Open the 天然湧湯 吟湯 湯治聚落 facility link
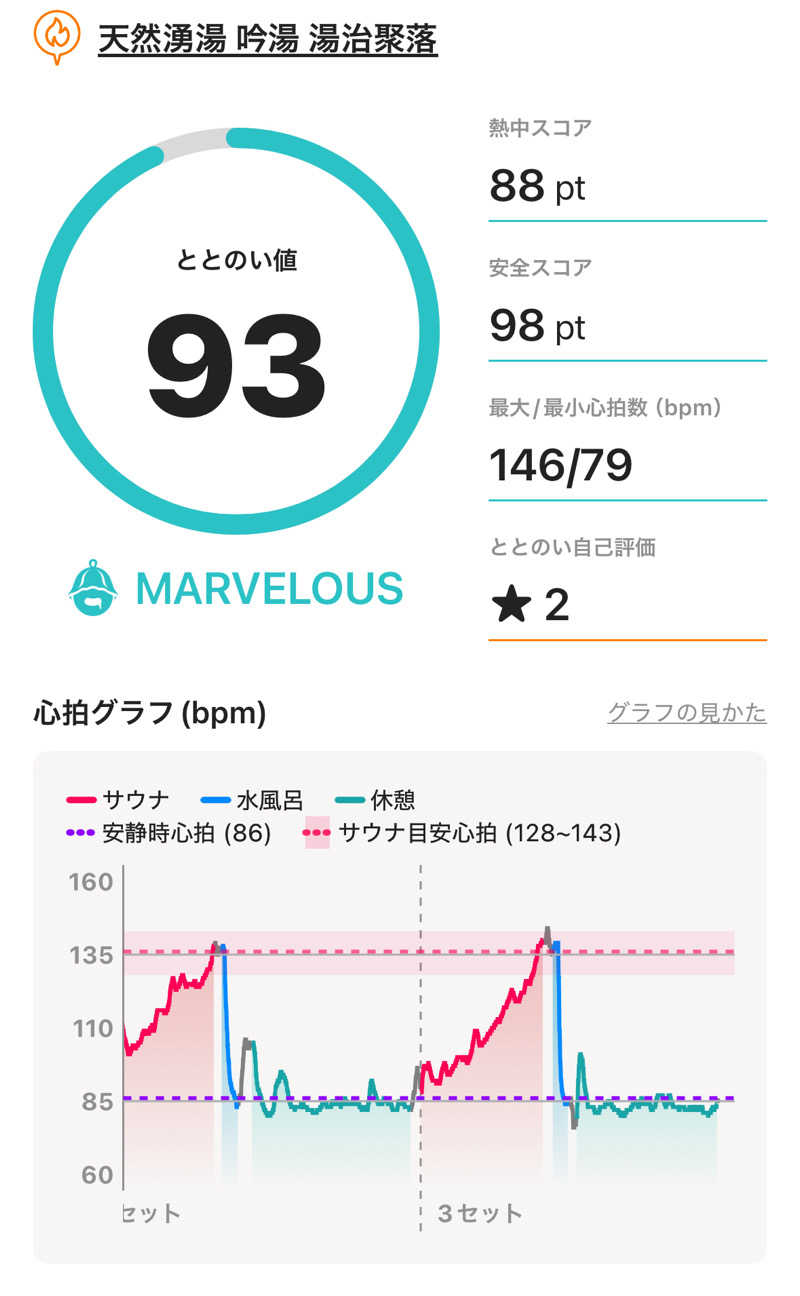The image size is (800, 1296). tap(267, 40)
